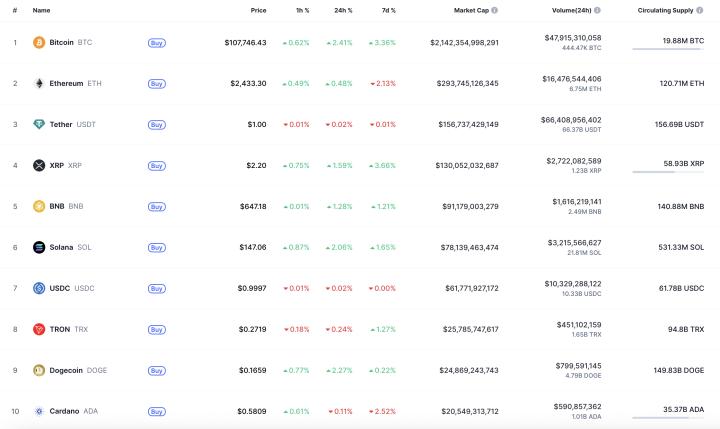Open the Ethereum coin page
Screen dimensions: 720x429
66,84
